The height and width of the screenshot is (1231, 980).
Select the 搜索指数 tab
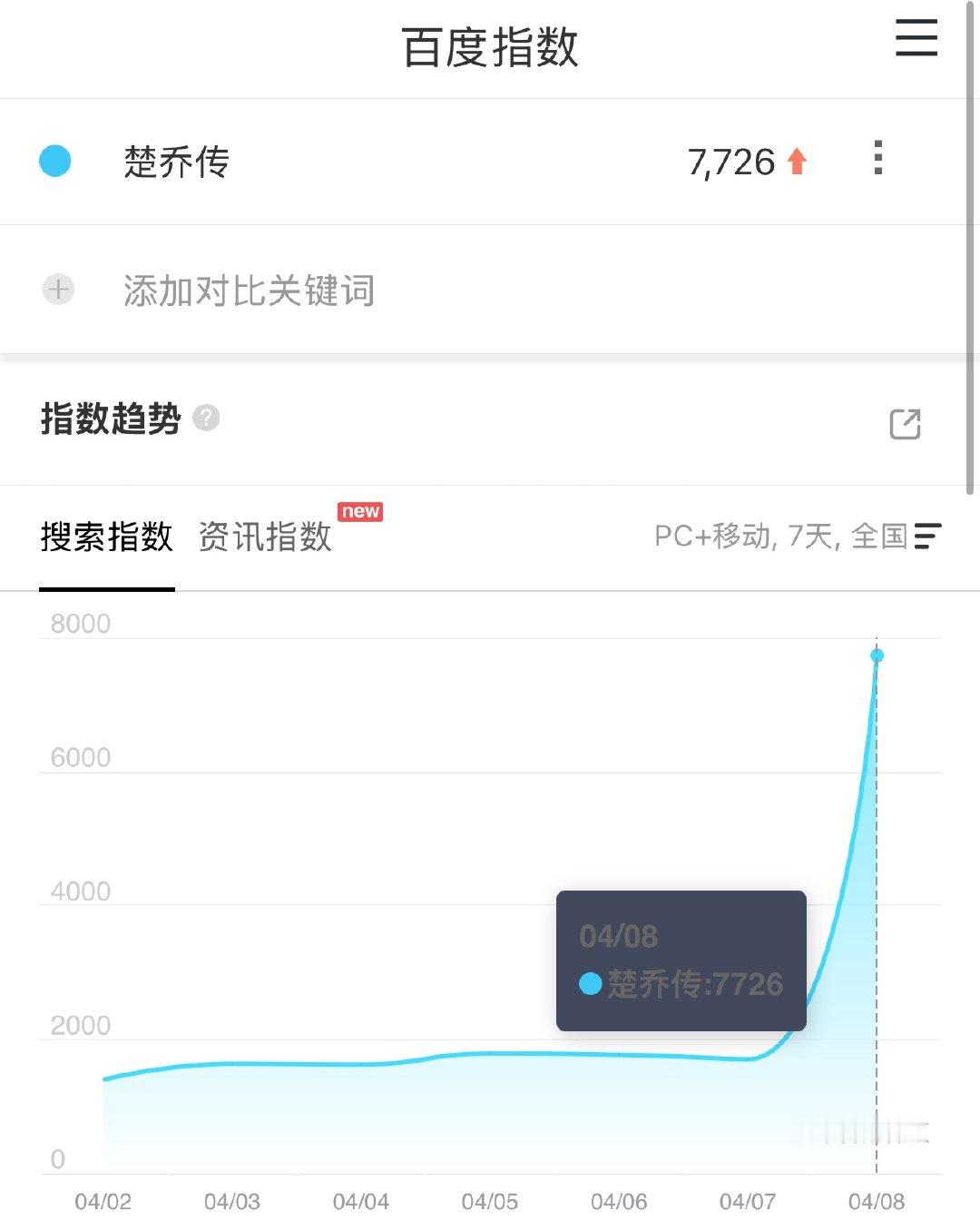click(106, 538)
